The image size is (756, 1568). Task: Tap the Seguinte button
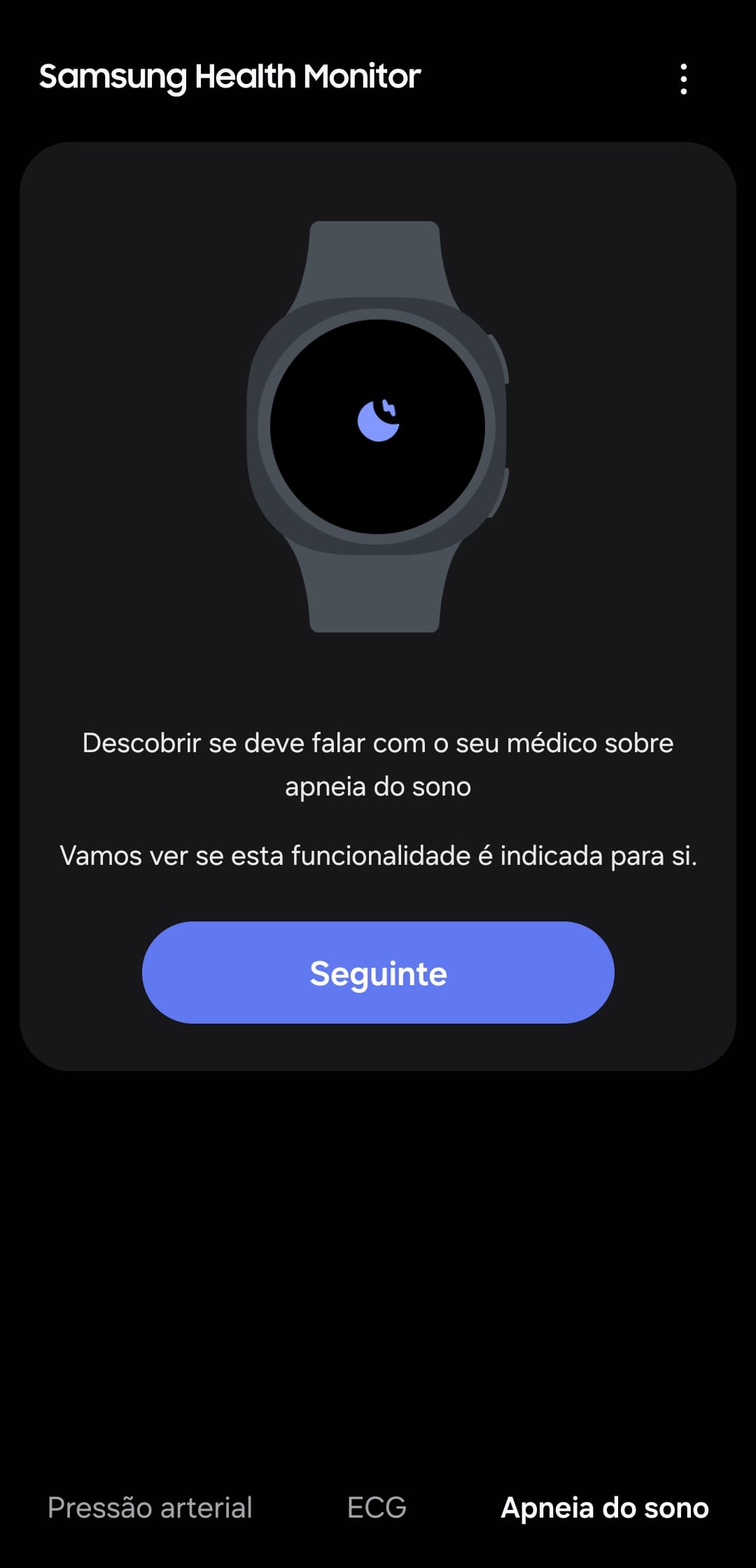point(378,973)
